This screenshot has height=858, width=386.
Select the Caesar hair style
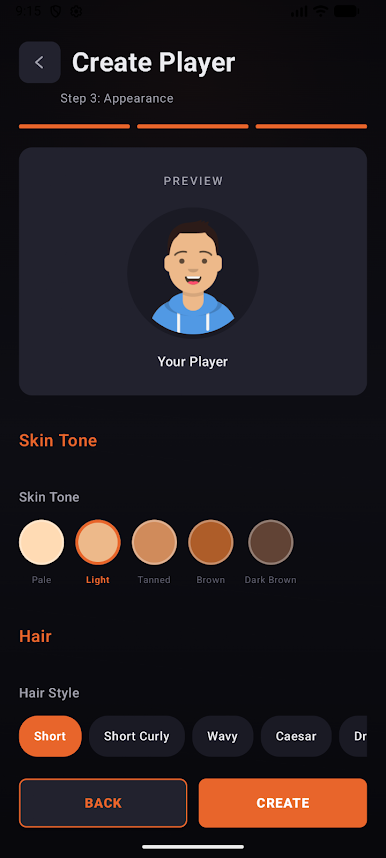296,736
